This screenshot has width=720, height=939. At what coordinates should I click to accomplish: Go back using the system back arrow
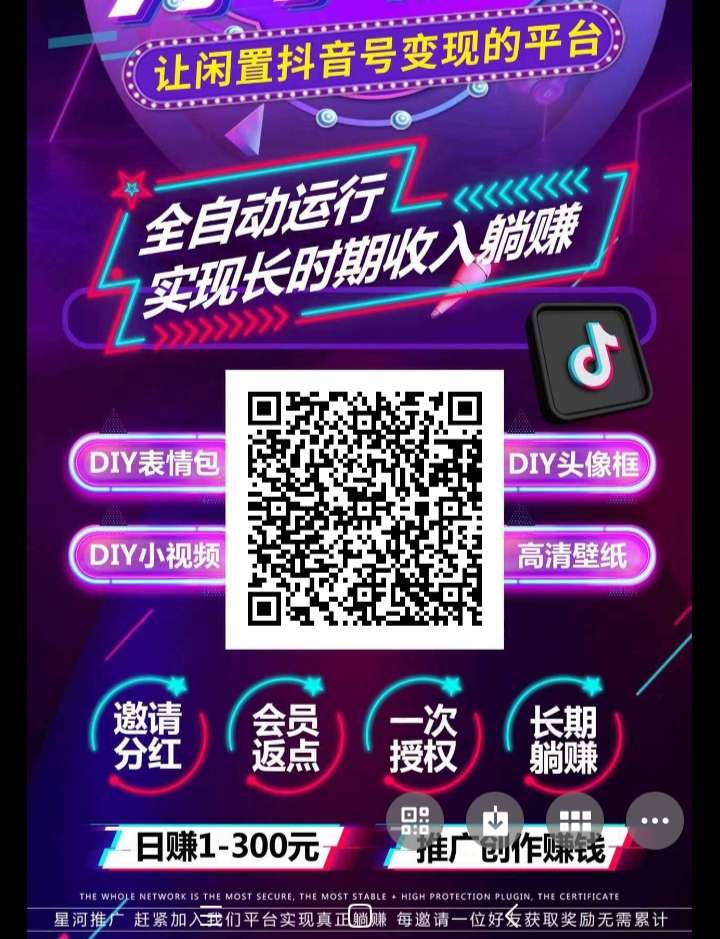[511, 915]
